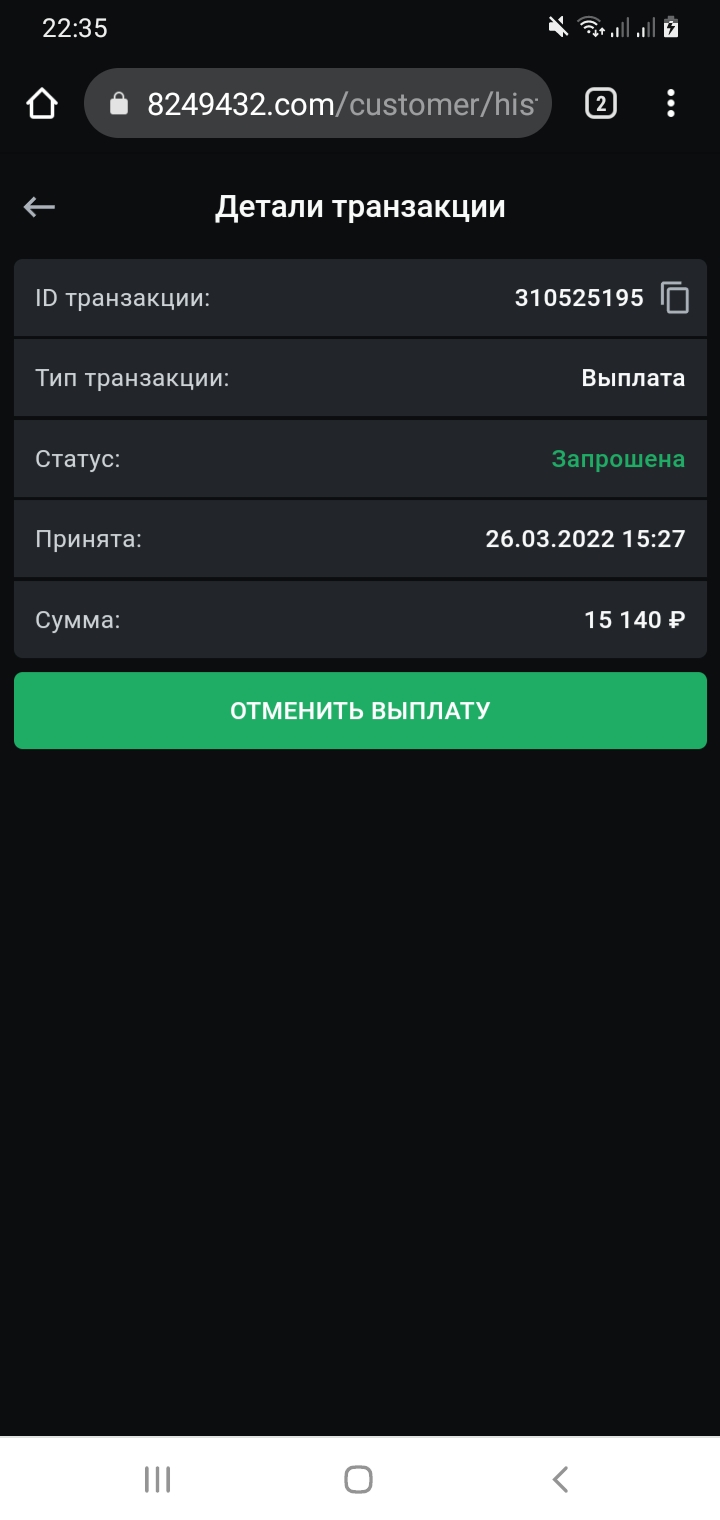720x1520 pixels.
Task: Open recent apps from navigation bar
Action: coord(157,1479)
